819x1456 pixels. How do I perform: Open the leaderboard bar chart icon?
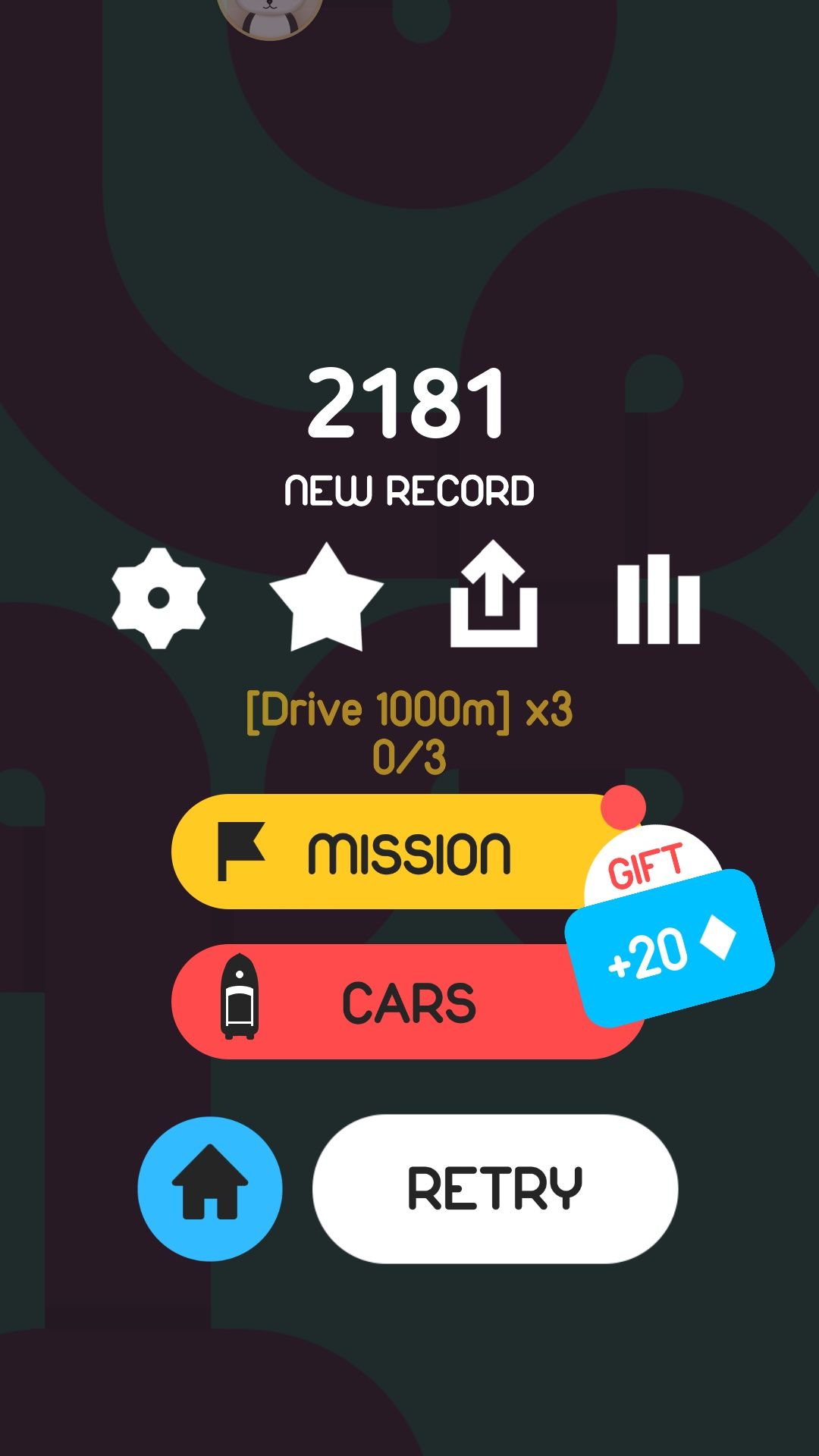click(x=656, y=599)
